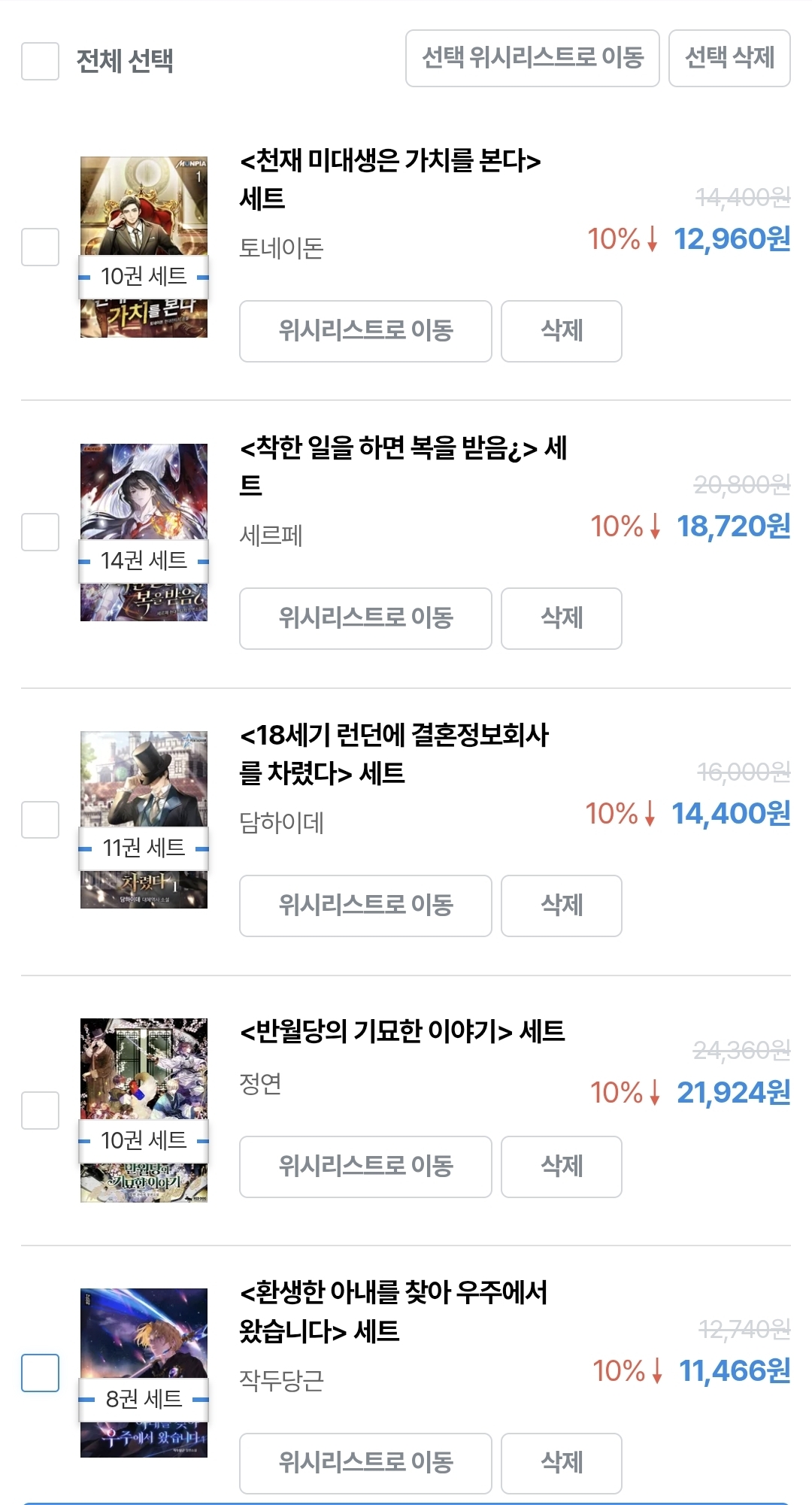Delete 천재 미대생은 가치를 본다 set

[x=562, y=331]
